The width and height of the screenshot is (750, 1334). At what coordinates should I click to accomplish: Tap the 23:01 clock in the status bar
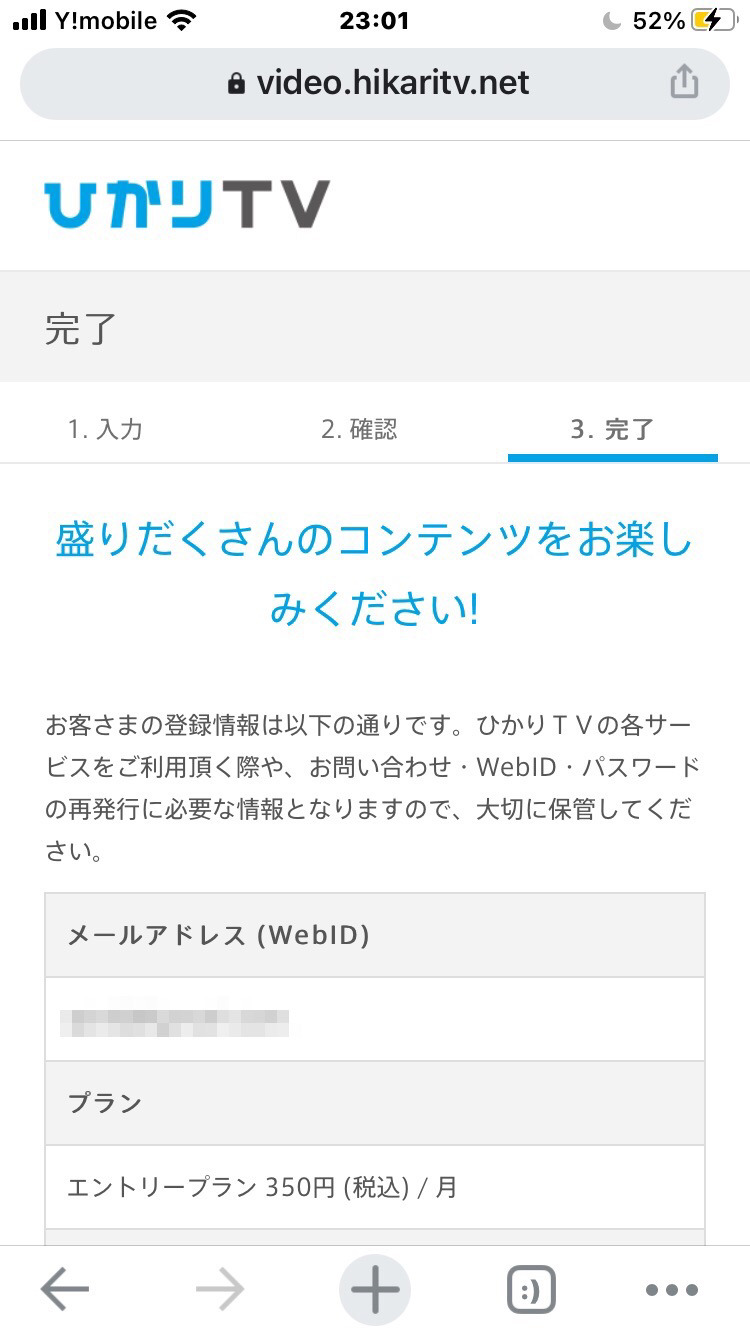click(375, 18)
